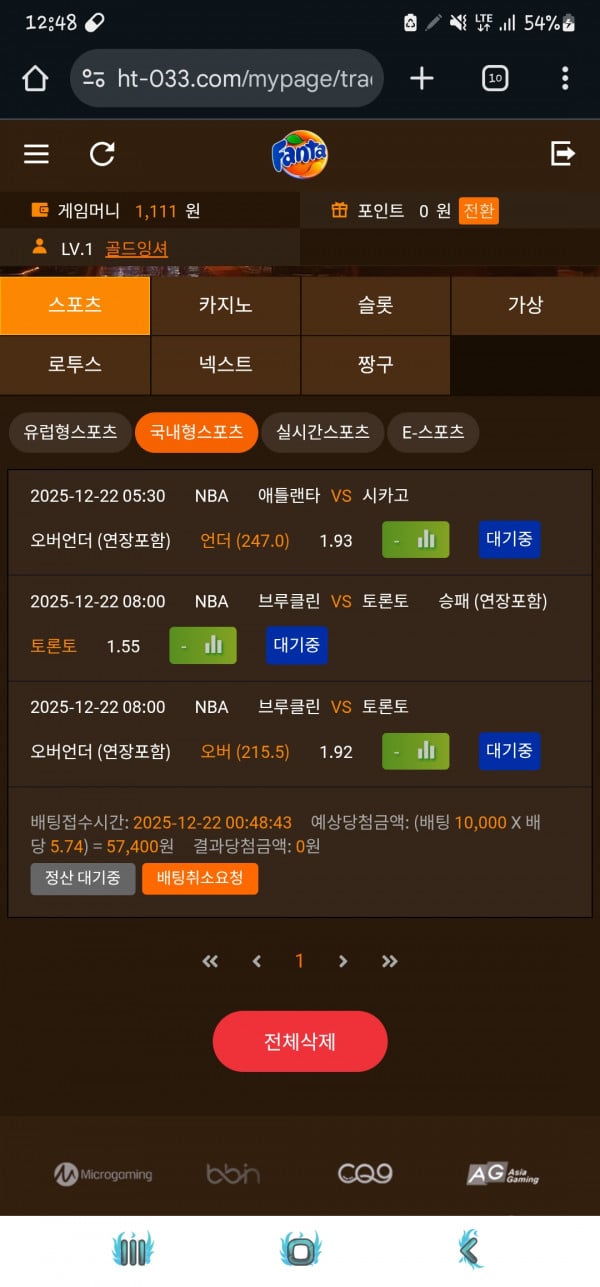Jump to the last page double arrow

tap(389, 961)
